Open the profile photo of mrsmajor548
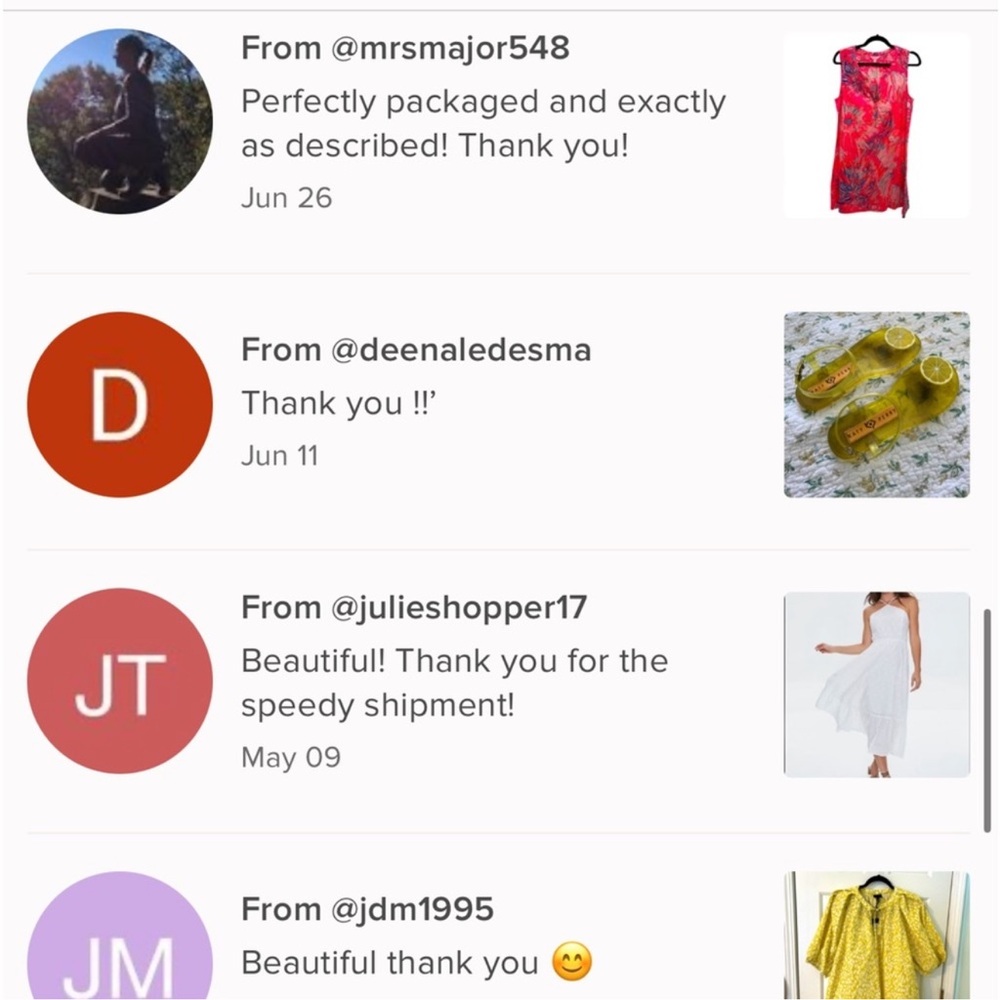1000x1000 pixels. 119,121
